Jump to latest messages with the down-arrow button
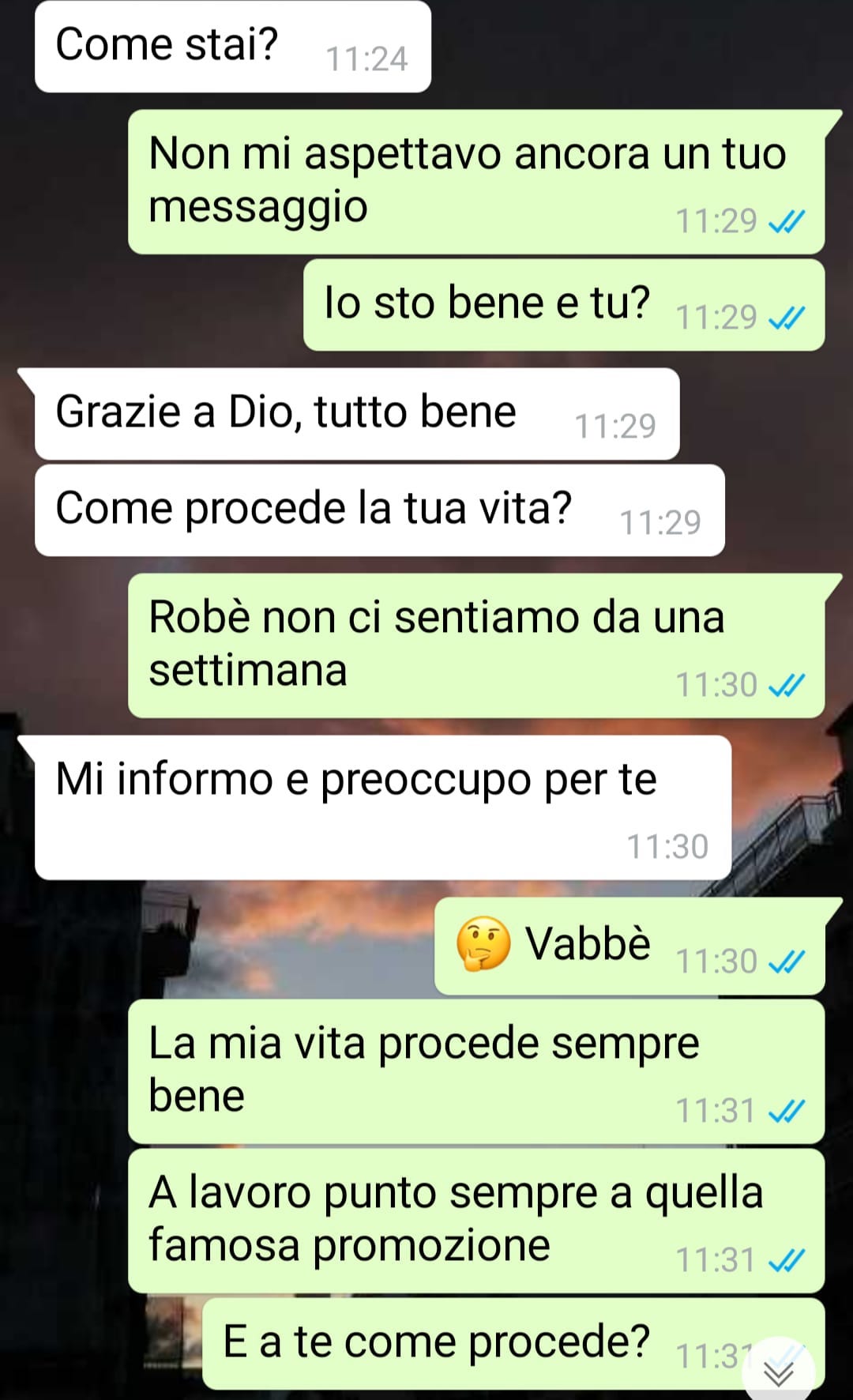The width and height of the screenshot is (853, 1400). click(x=779, y=1373)
